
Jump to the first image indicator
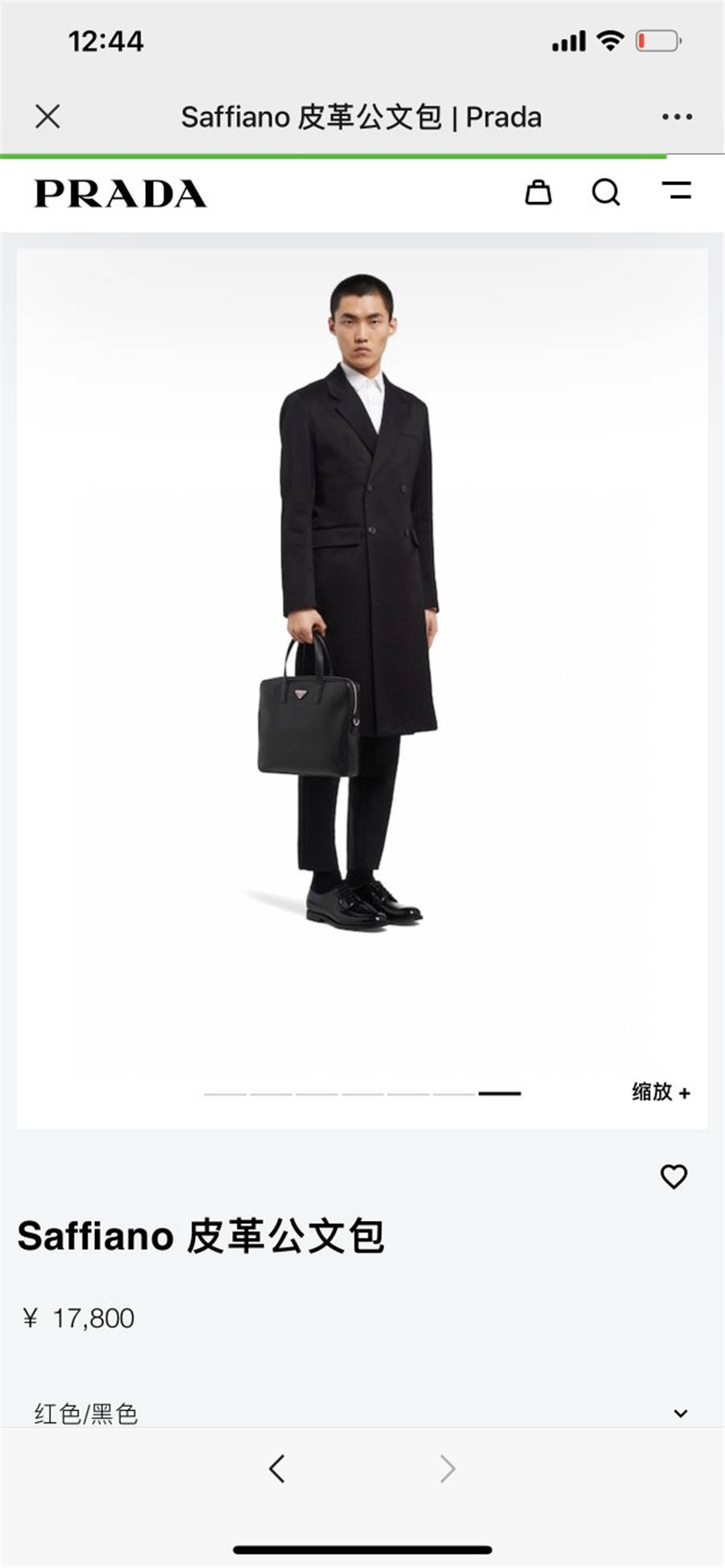pyautogui.click(x=226, y=1094)
